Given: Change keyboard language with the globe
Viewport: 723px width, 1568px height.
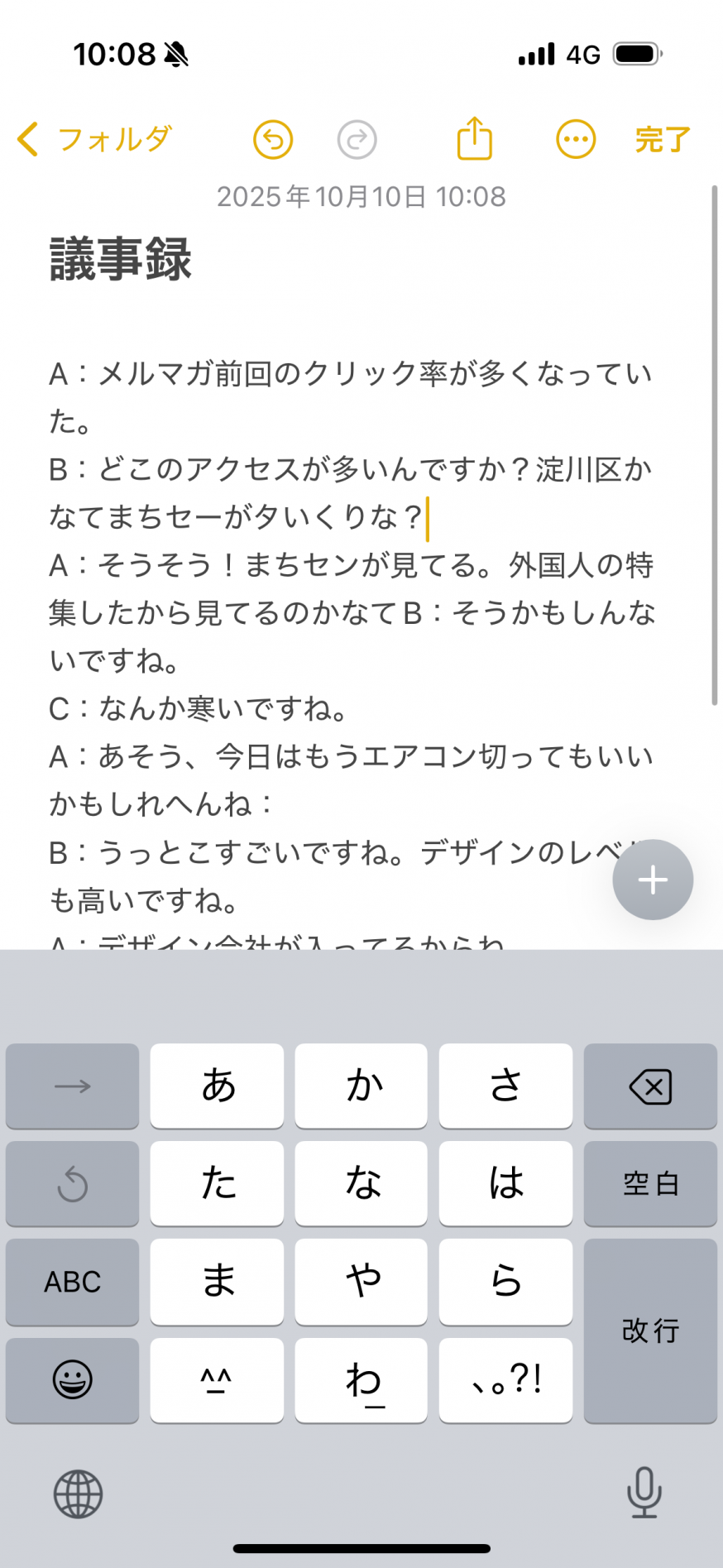Looking at the screenshot, I should click(x=78, y=1494).
